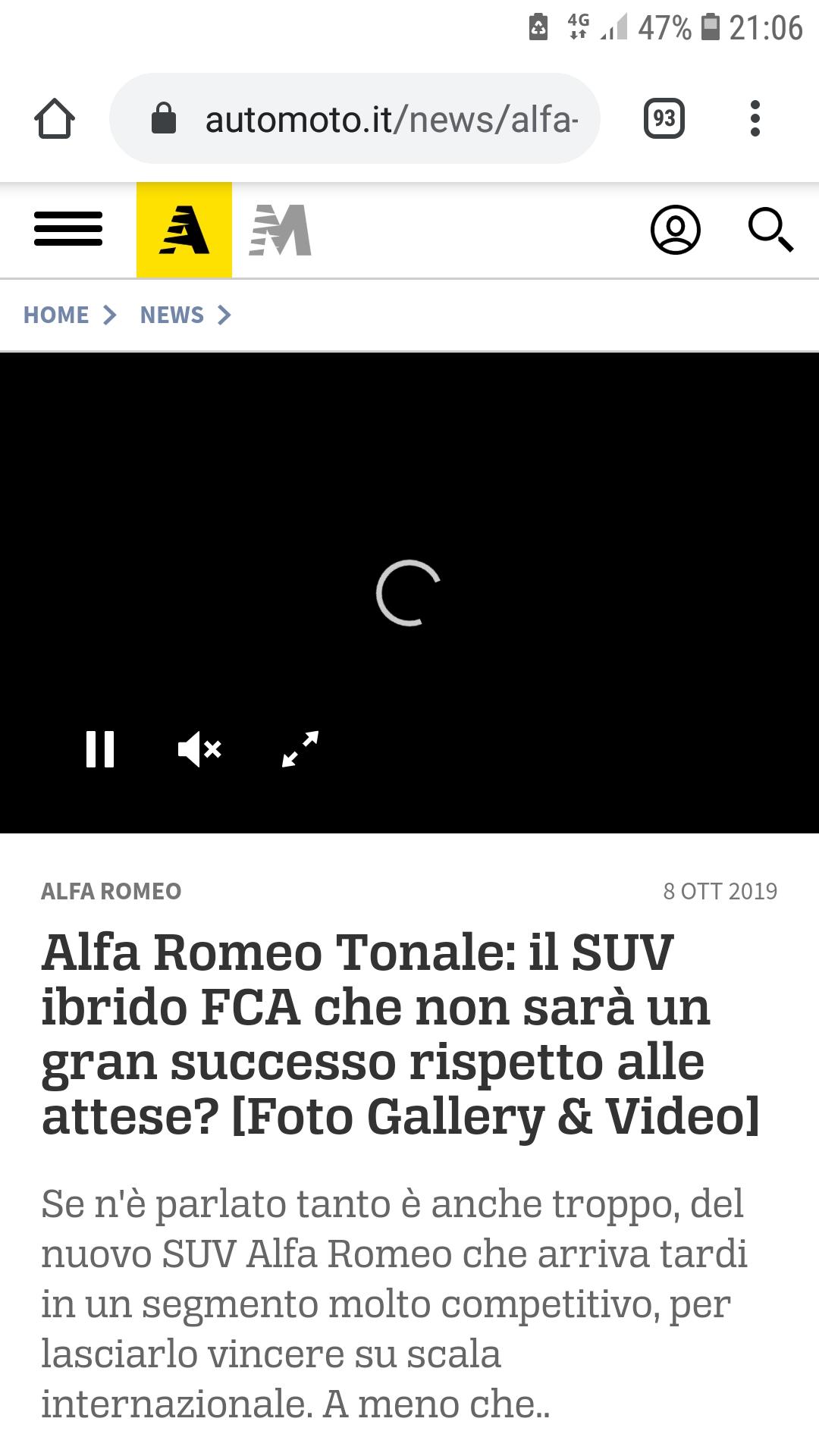Pause the video
Viewport: 819px width, 1456px height.
(x=100, y=749)
